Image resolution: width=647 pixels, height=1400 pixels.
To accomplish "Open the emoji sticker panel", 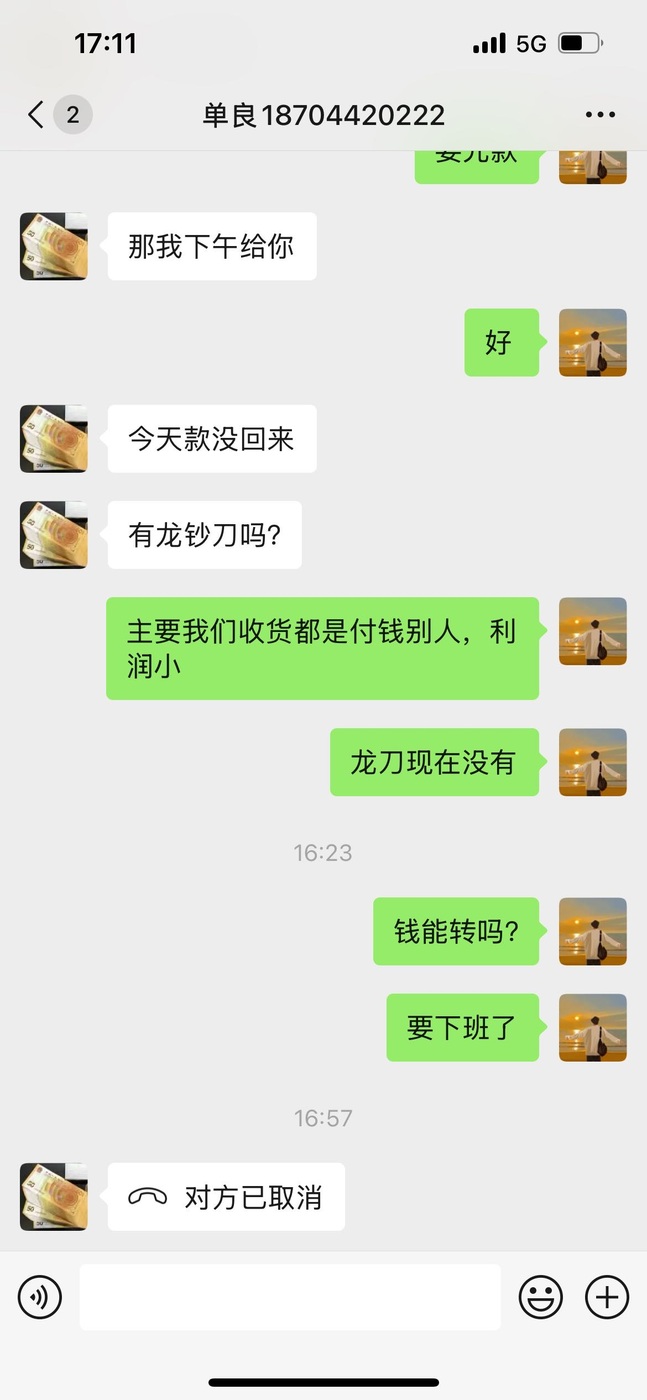I will (540, 1298).
